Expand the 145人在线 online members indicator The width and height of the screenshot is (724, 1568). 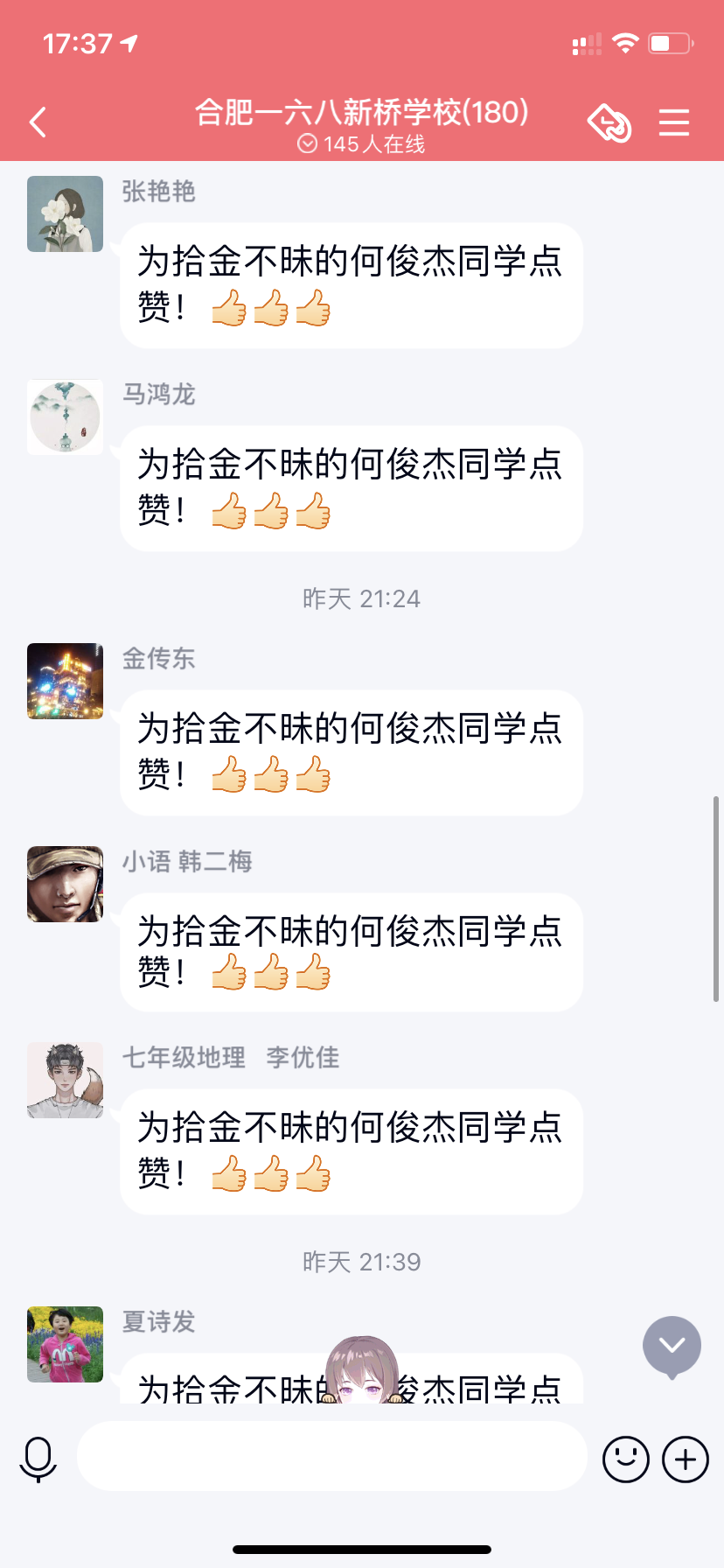[x=361, y=144]
